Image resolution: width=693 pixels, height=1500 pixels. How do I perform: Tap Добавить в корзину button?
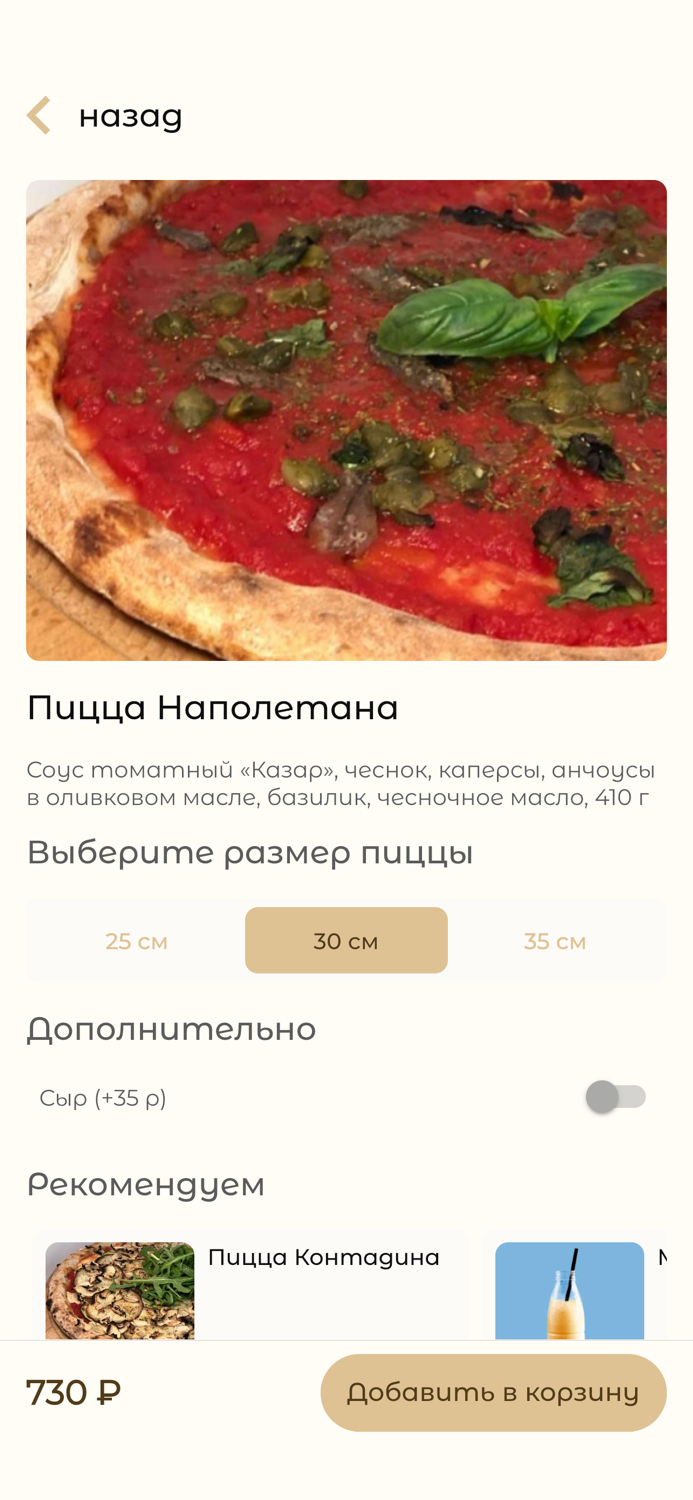[493, 1393]
